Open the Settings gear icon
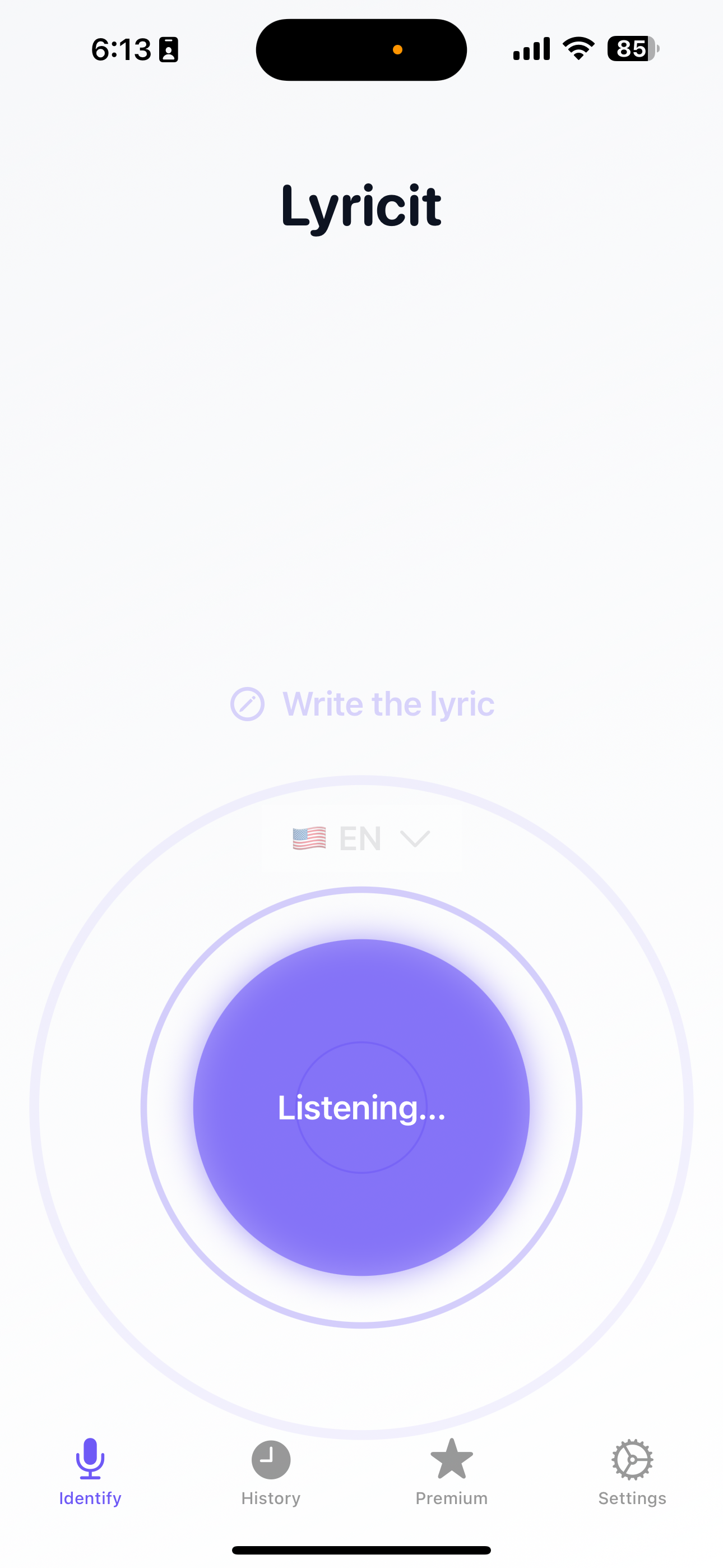 coord(632,1460)
